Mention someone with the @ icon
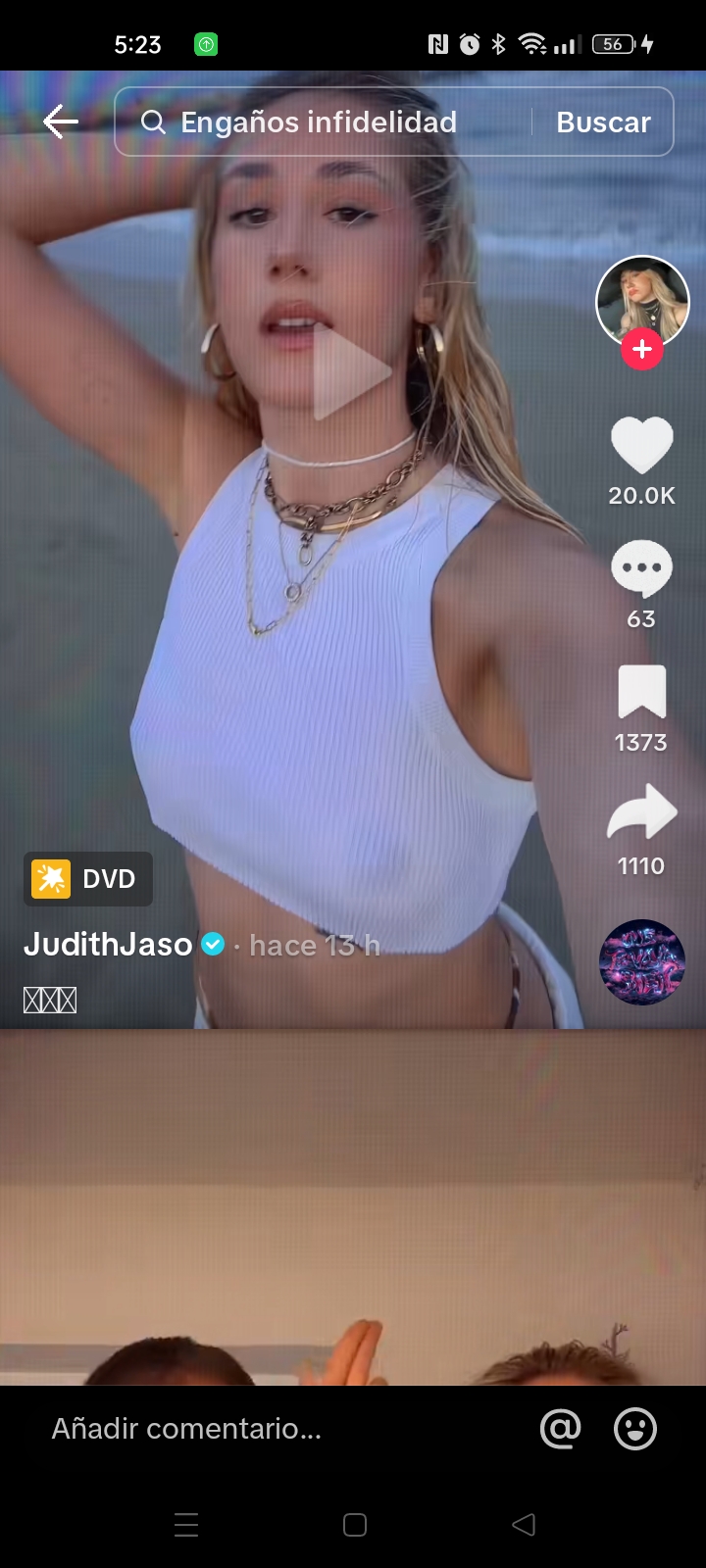This screenshot has width=706, height=1568. (561, 1429)
